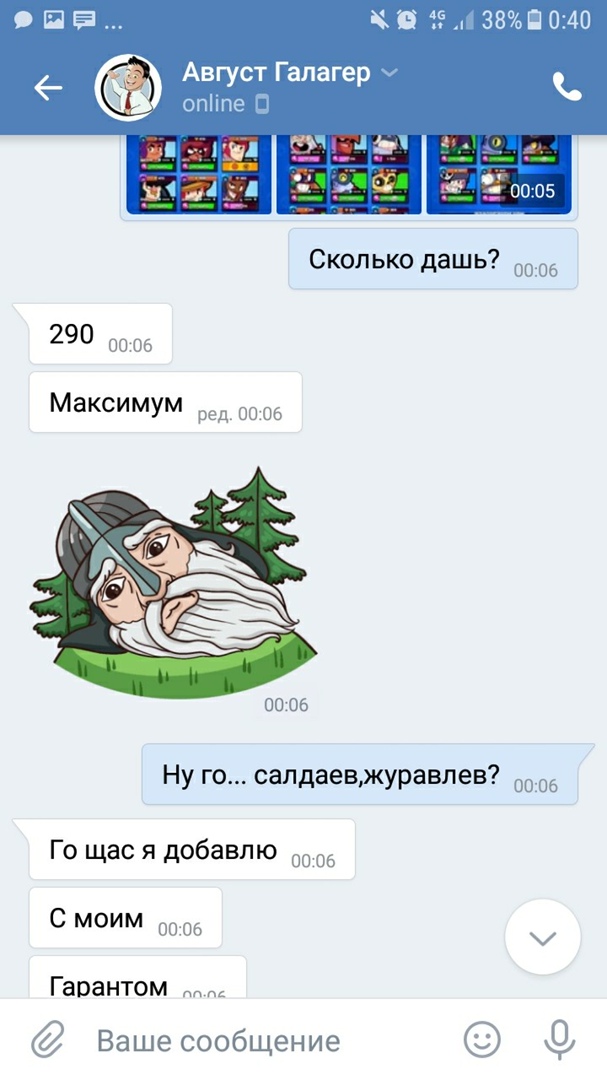Focus the Ваше сообщение message field

coord(260,1041)
